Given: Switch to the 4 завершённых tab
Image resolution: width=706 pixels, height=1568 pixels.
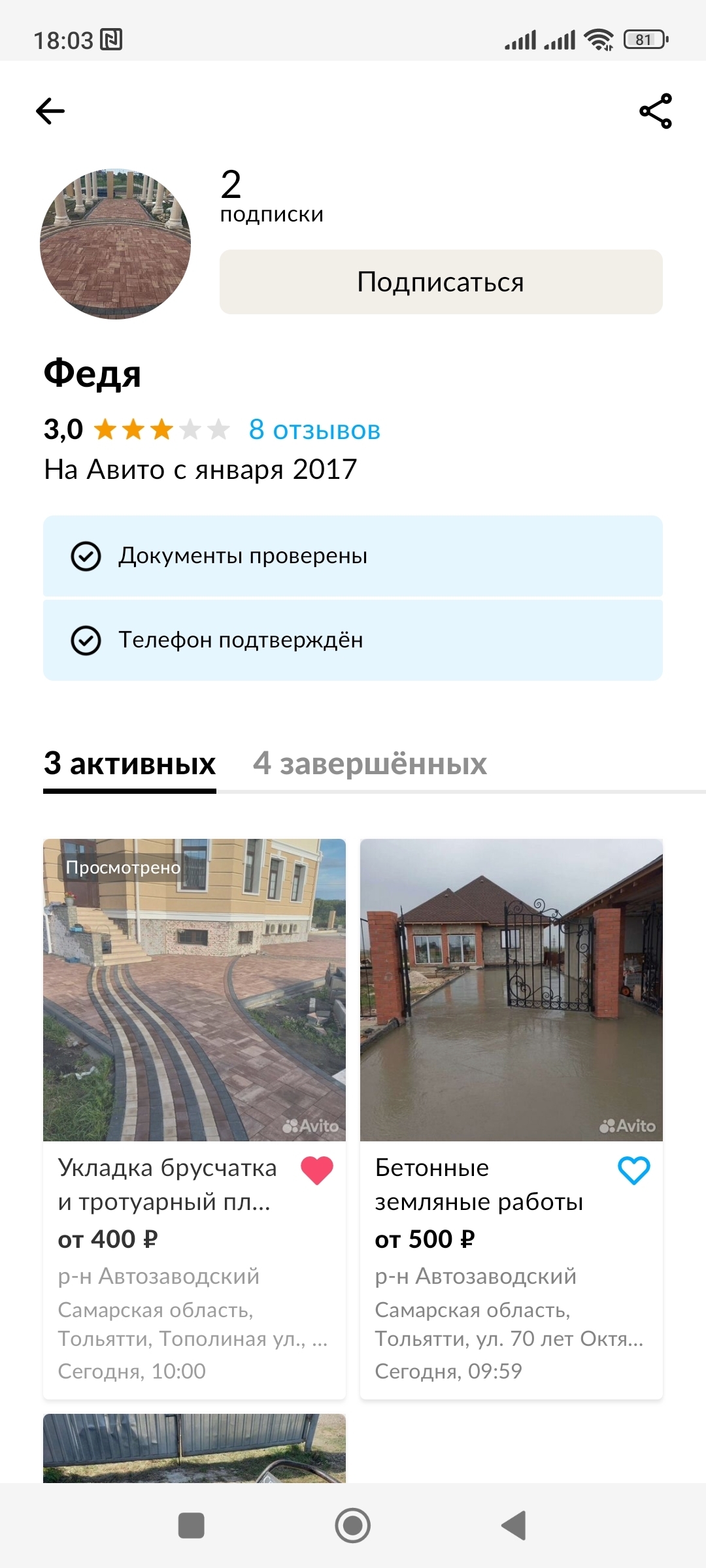Looking at the screenshot, I should [370, 764].
